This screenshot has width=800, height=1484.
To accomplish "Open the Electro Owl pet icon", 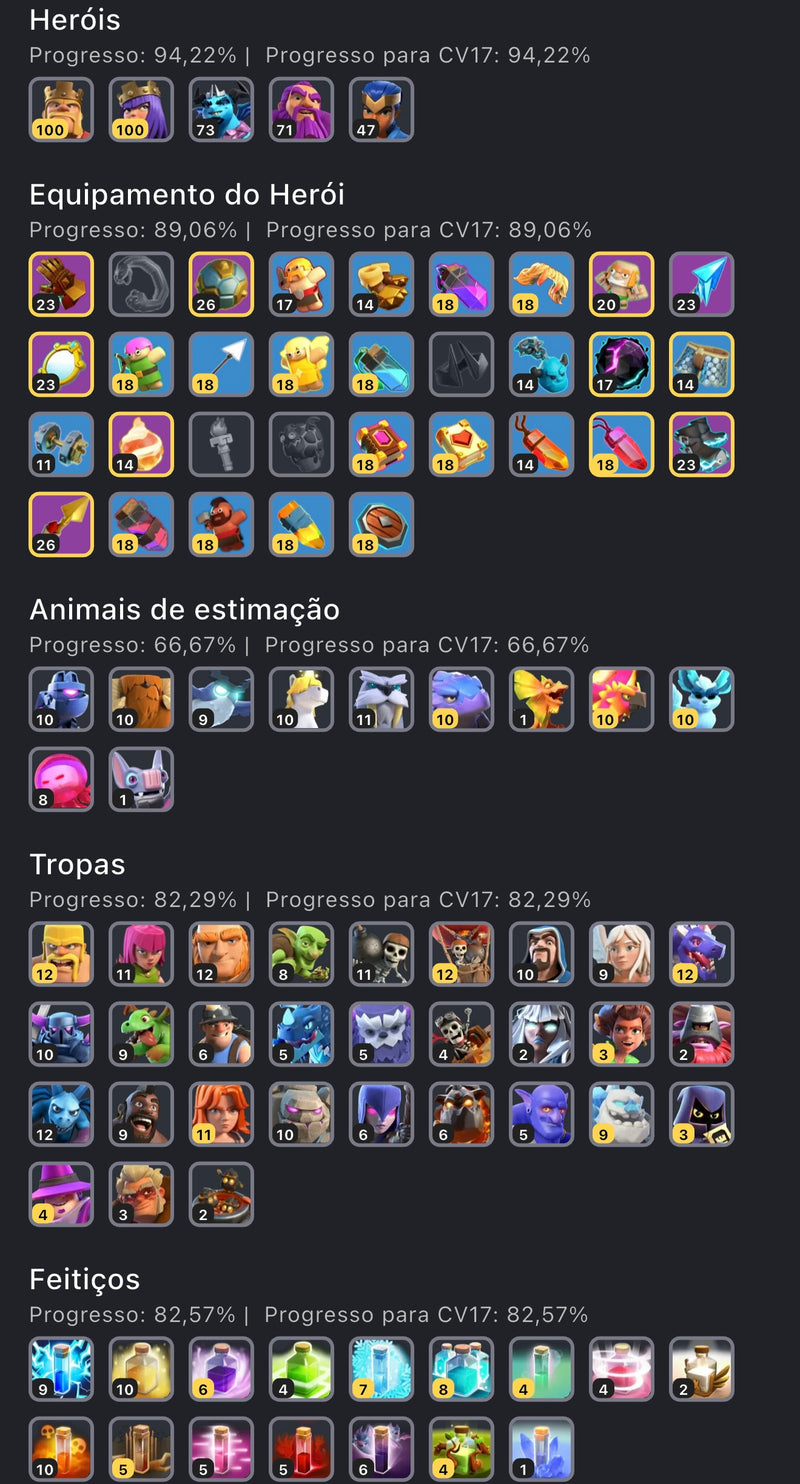I will click(x=220, y=699).
